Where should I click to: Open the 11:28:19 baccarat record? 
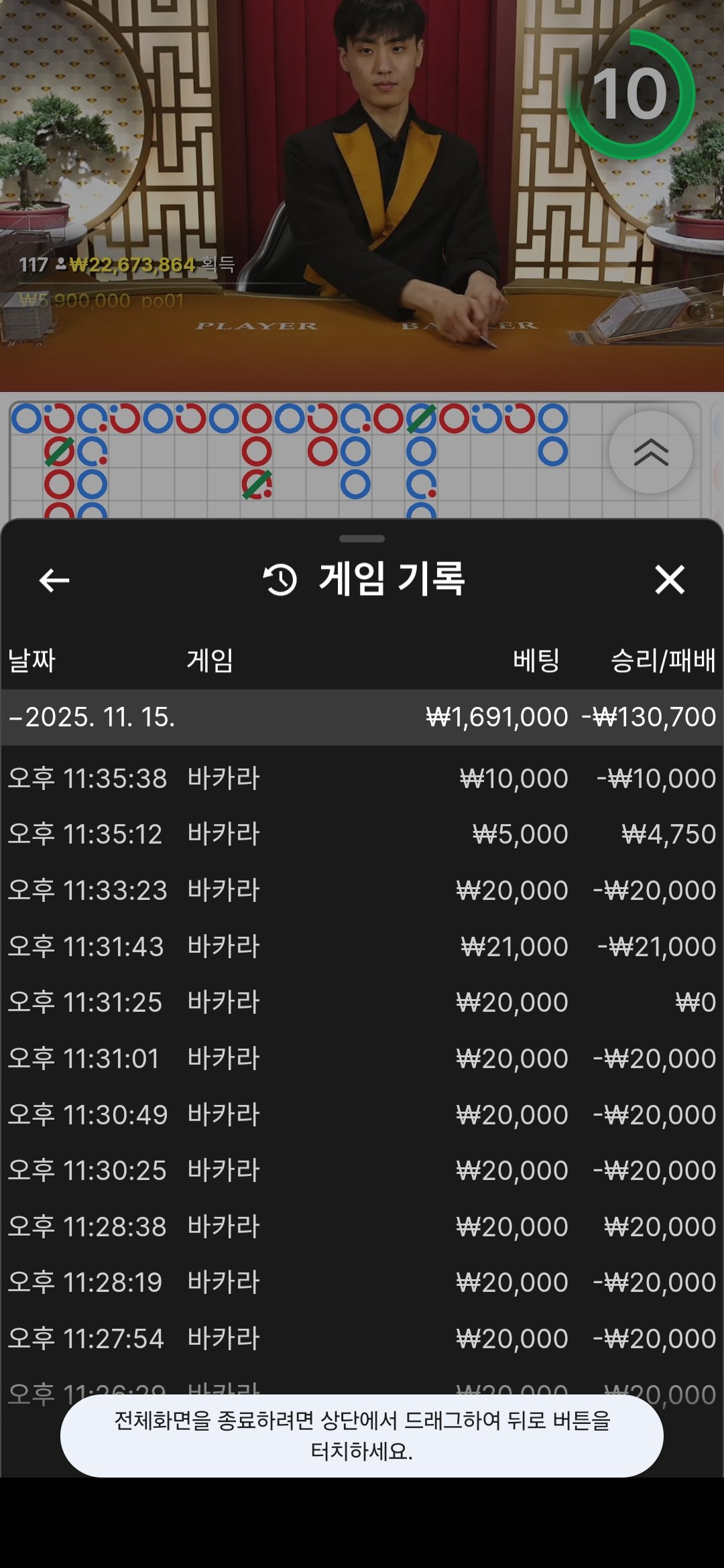pos(362,1283)
